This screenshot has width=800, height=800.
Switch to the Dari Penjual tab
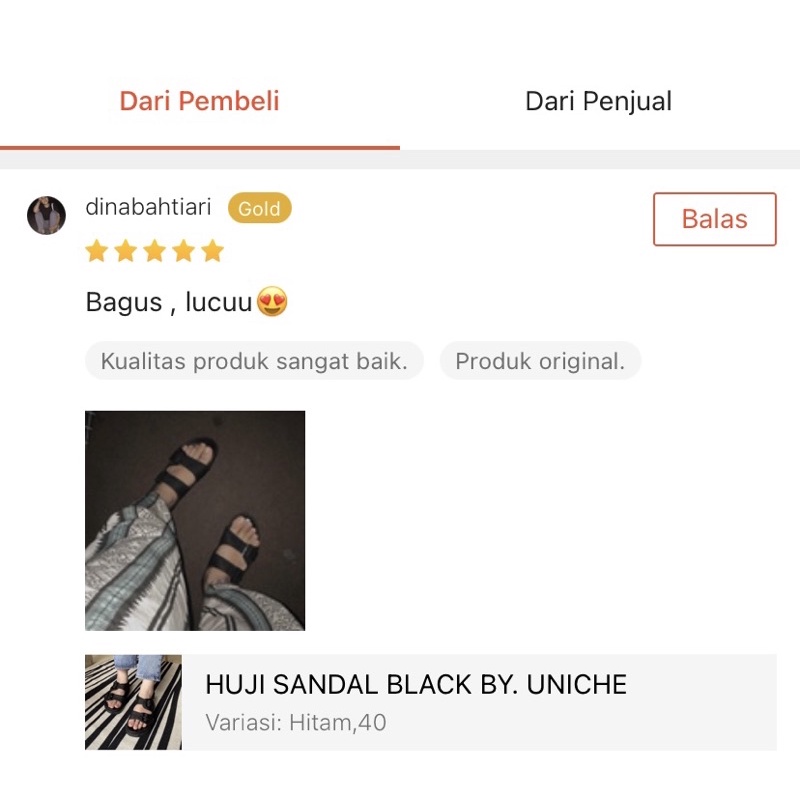tap(598, 101)
